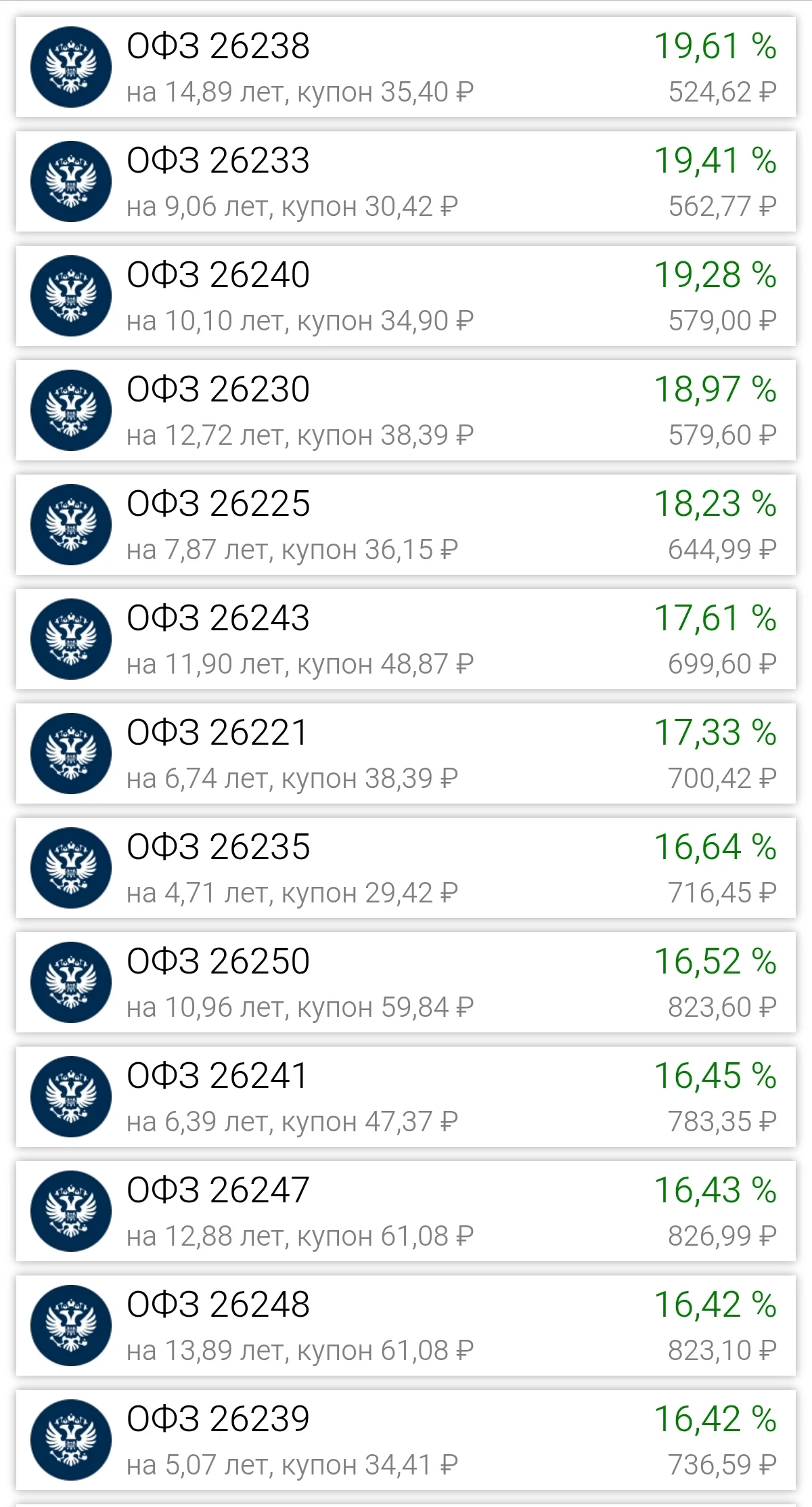Open ОФЗ 26239 bond details
Image resolution: width=812 pixels, height=1507 pixels.
406,1440
